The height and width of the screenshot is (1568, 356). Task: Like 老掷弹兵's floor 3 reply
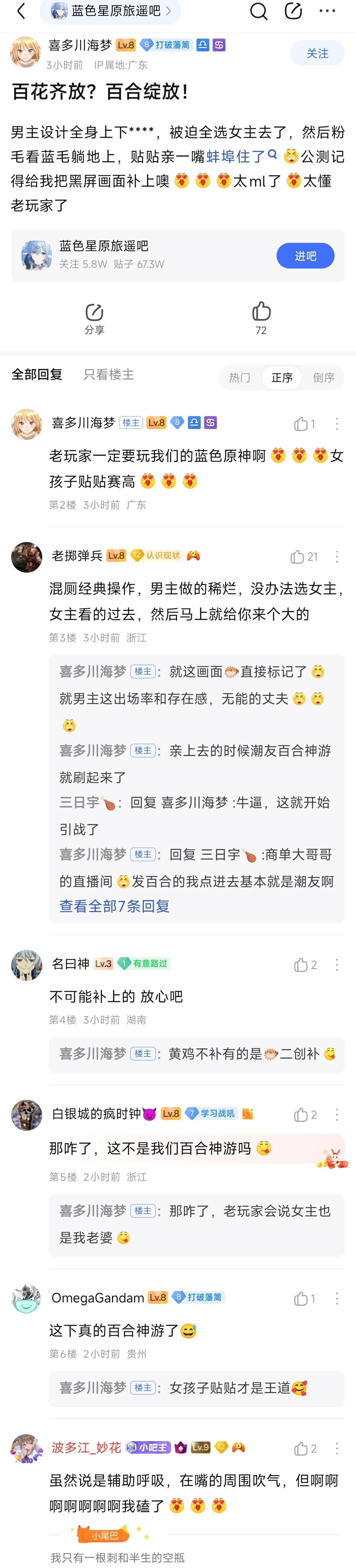(x=304, y=556)
